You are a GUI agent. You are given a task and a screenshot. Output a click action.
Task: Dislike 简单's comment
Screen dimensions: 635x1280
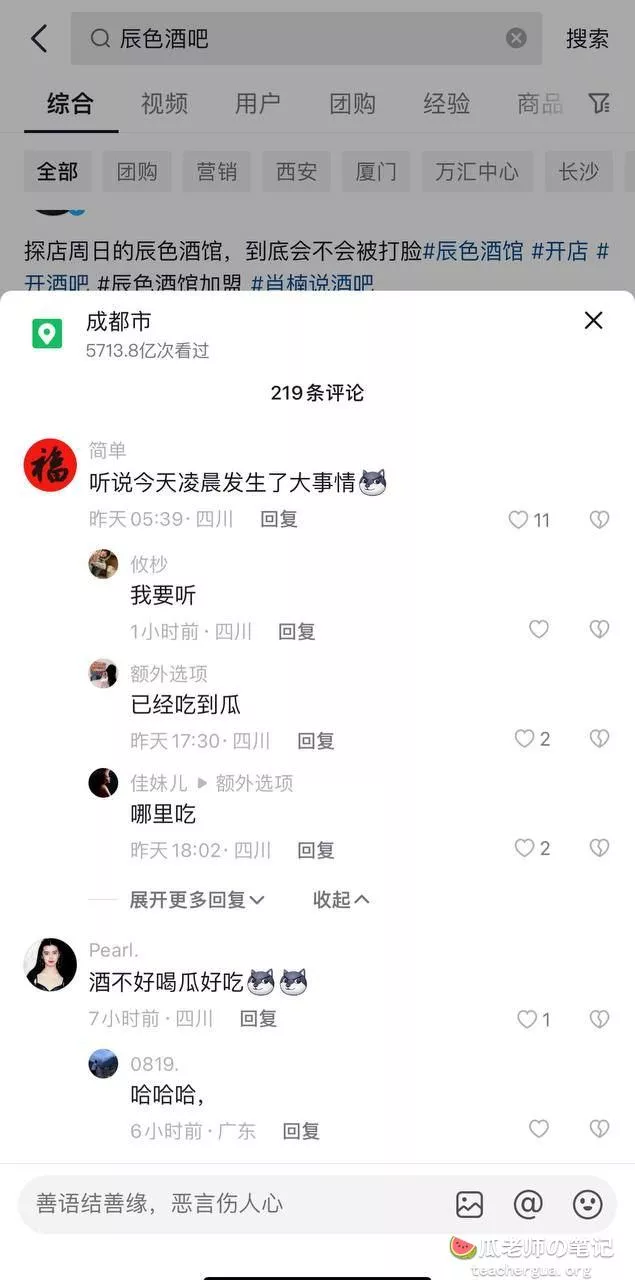[x=599, y=519]
